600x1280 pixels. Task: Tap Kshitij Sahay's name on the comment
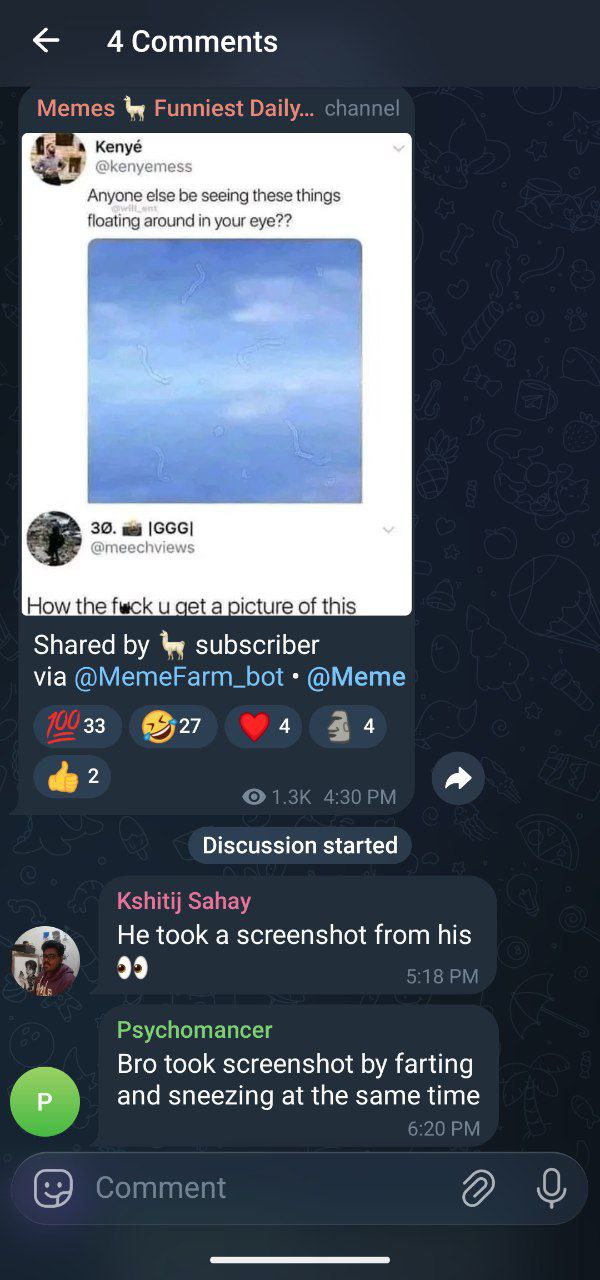click(x=184, y=900)
